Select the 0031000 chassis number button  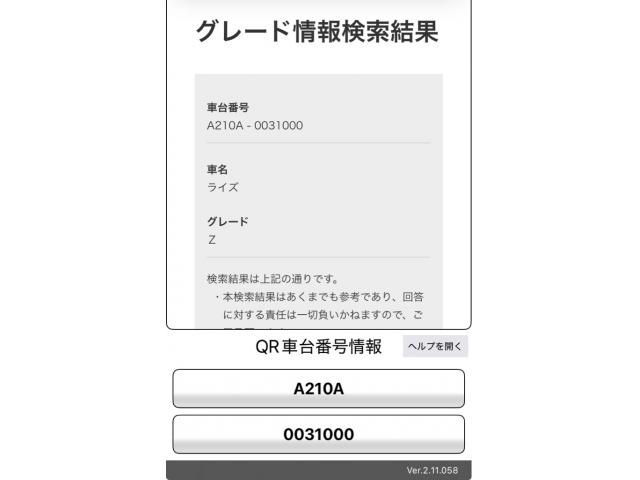(x=318, y=435)
